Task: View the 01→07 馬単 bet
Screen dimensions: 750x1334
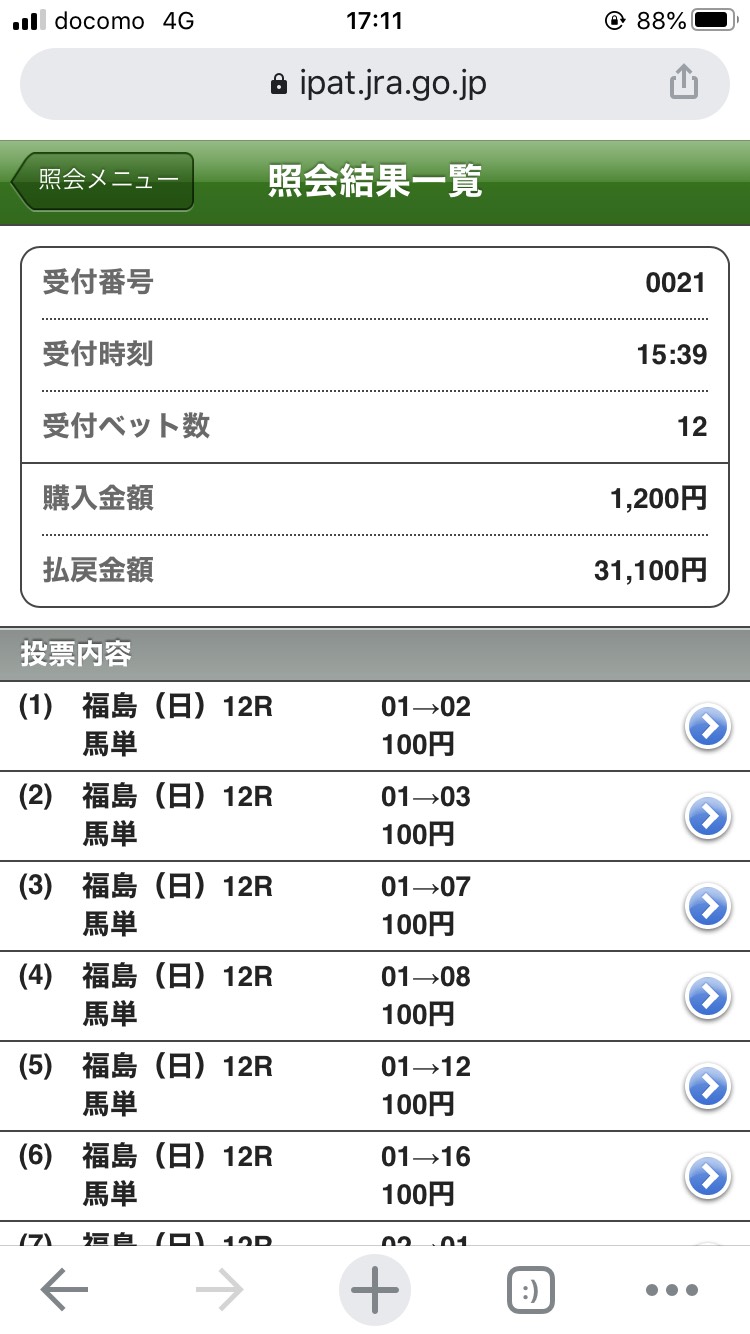Action: (x=707, y=907)
